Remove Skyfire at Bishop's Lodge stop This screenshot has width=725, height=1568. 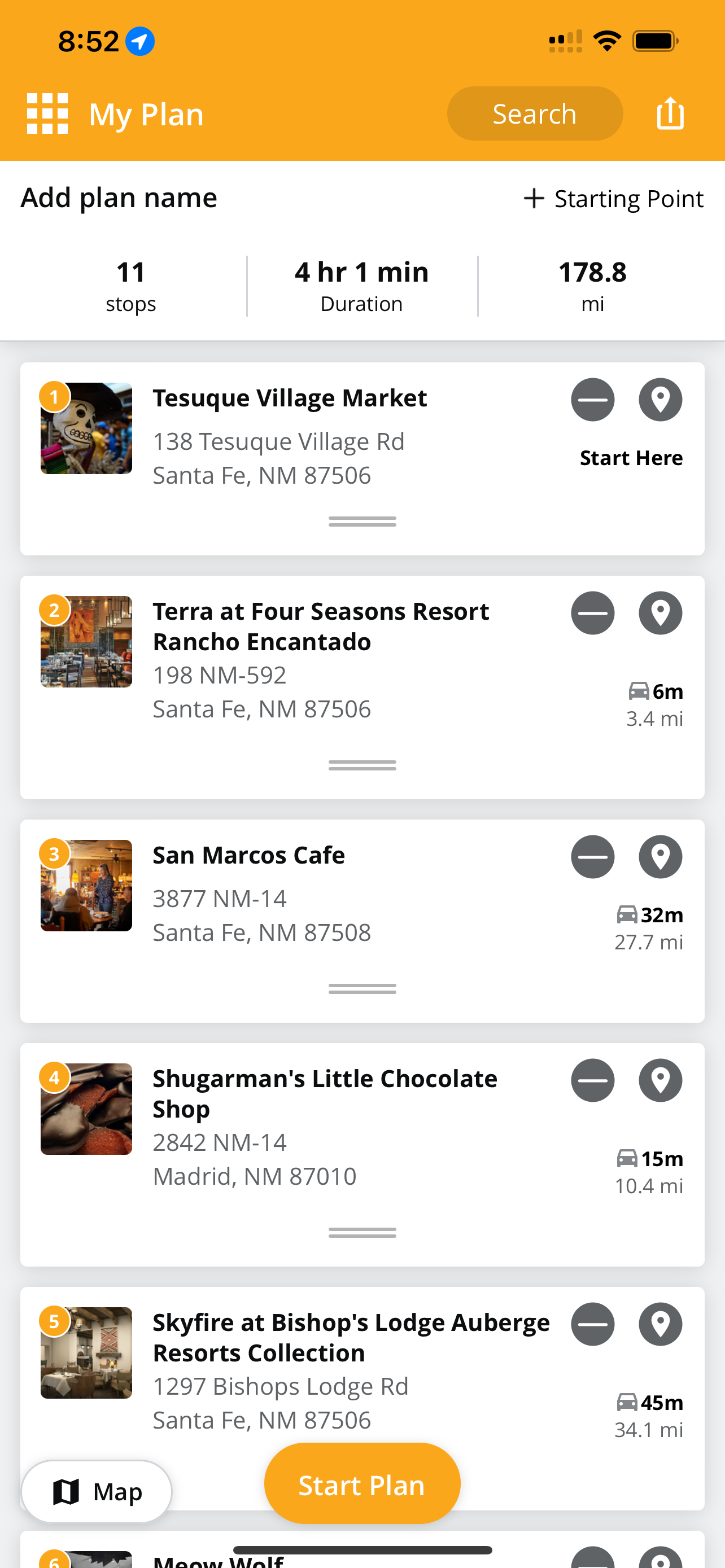coord(592,1325)
